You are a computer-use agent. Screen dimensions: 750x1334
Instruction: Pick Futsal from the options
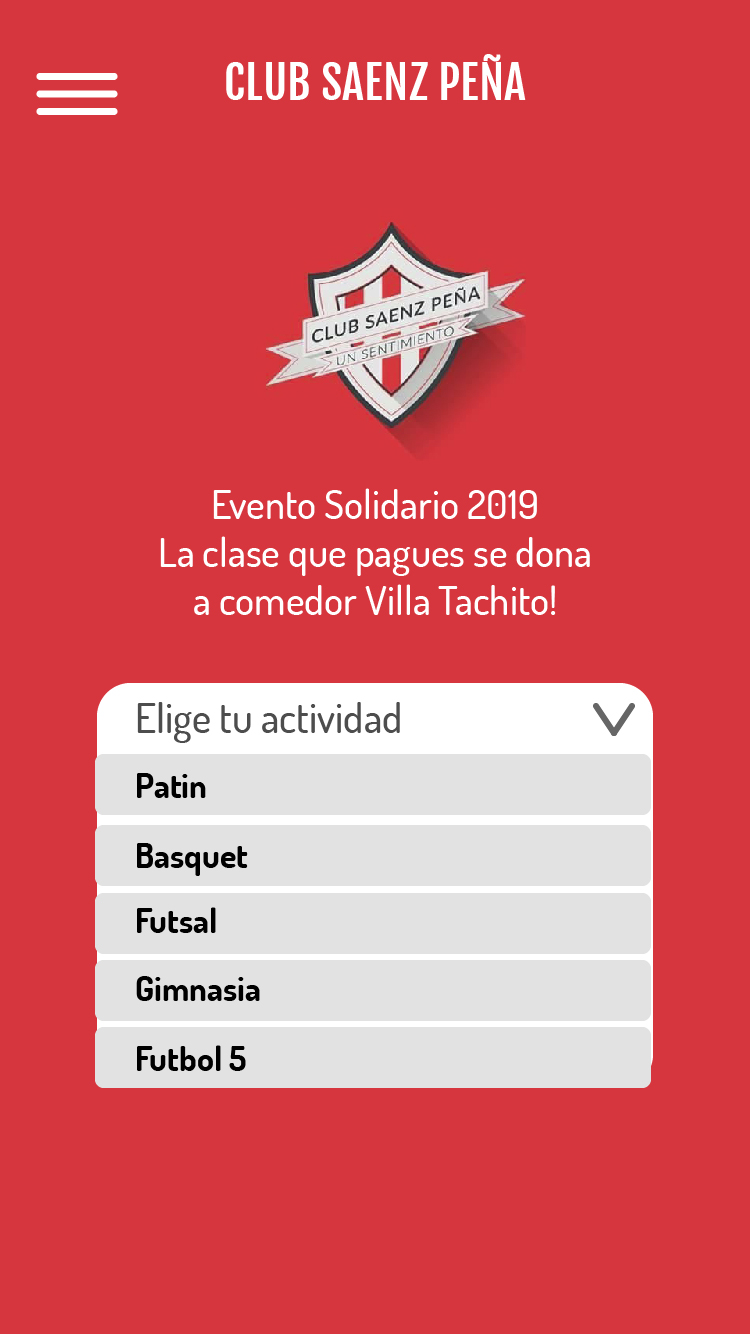(372, 922)
